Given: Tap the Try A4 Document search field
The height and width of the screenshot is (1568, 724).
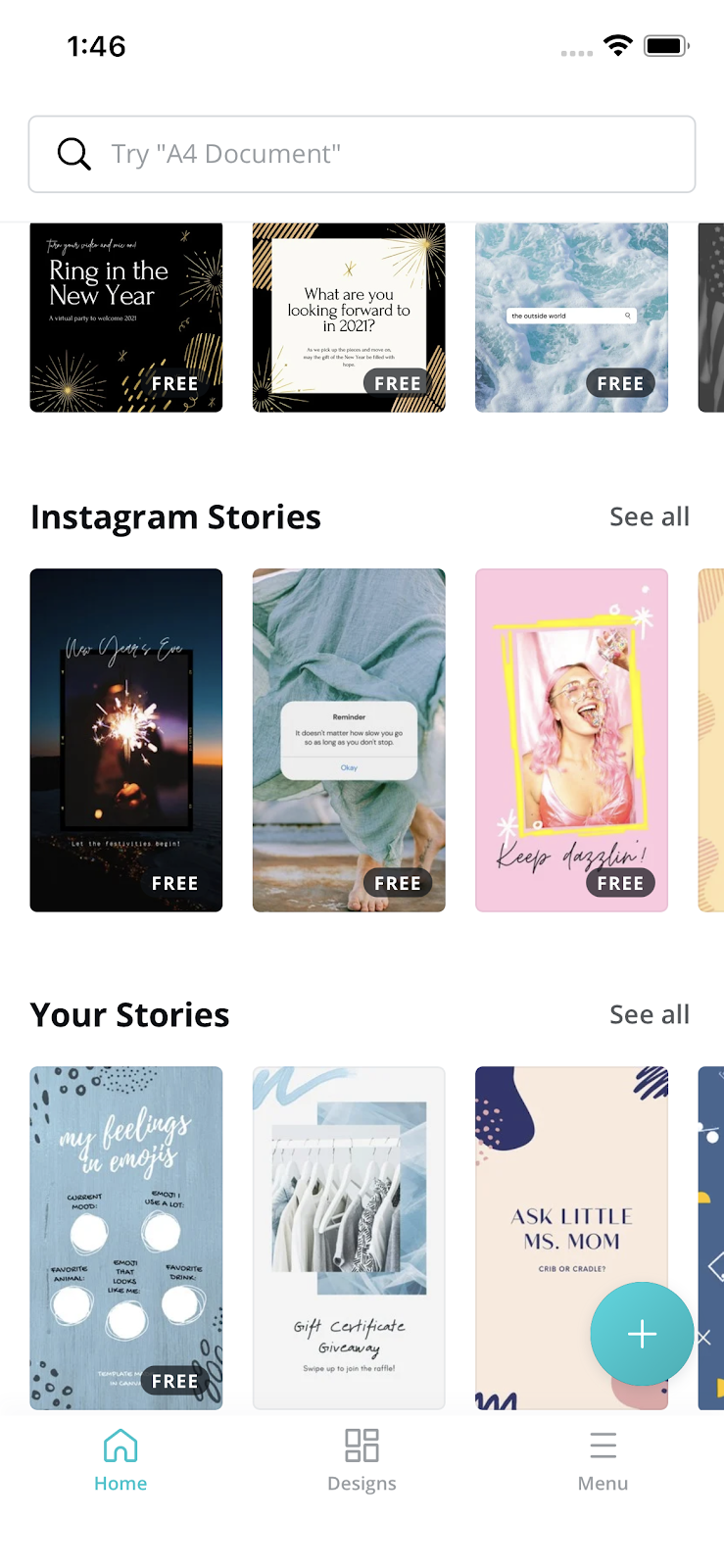Looking at the screenshot, I should (362, 154).
